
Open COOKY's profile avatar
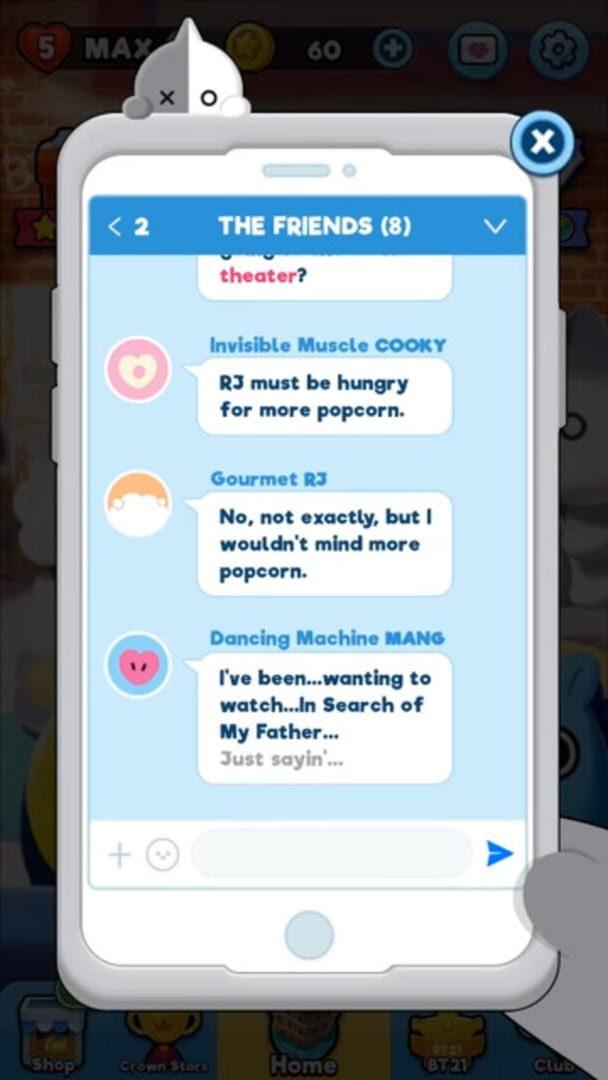click(x=138, y=369)
